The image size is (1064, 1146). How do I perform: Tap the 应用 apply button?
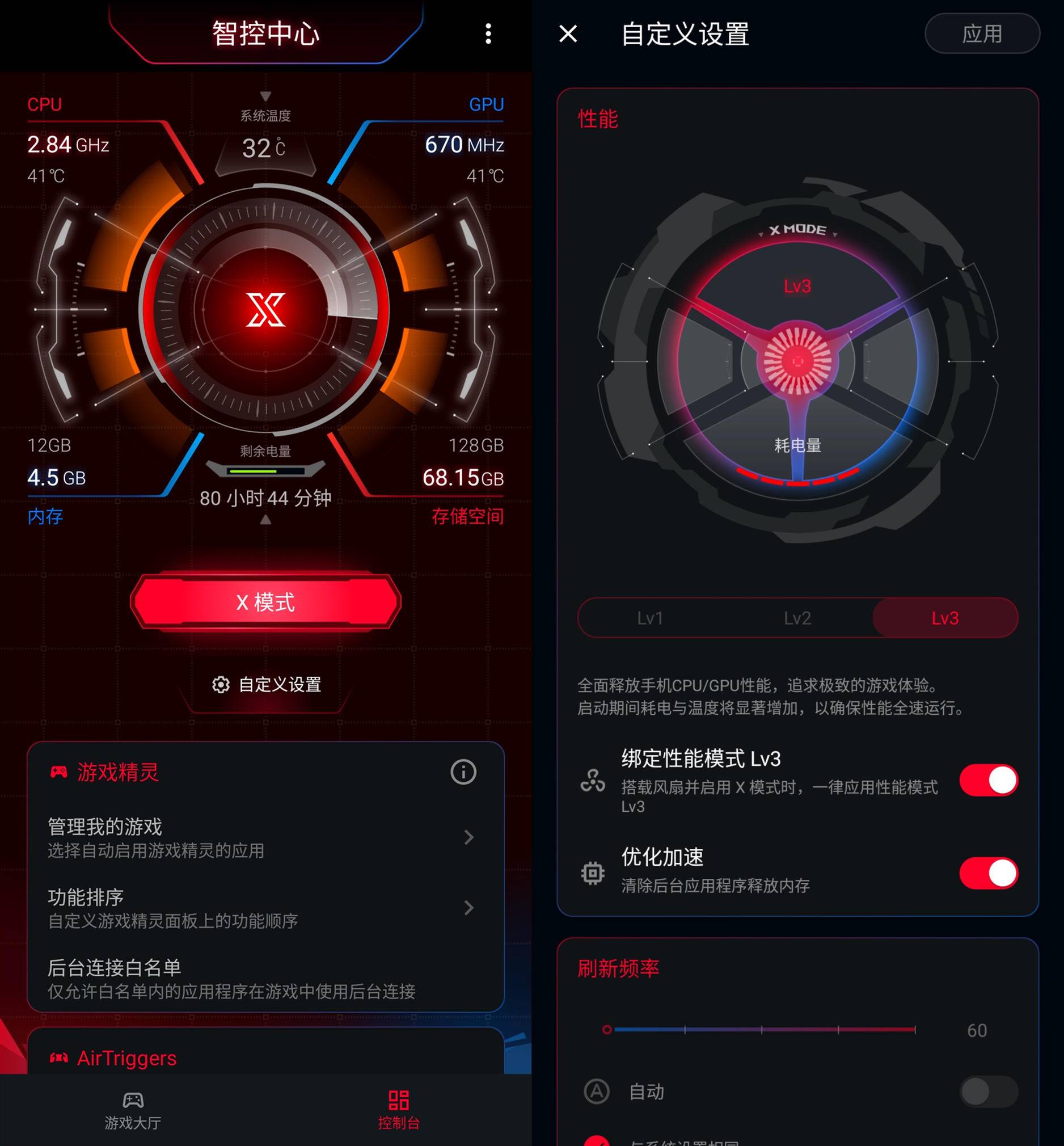(x=982, y=34)
